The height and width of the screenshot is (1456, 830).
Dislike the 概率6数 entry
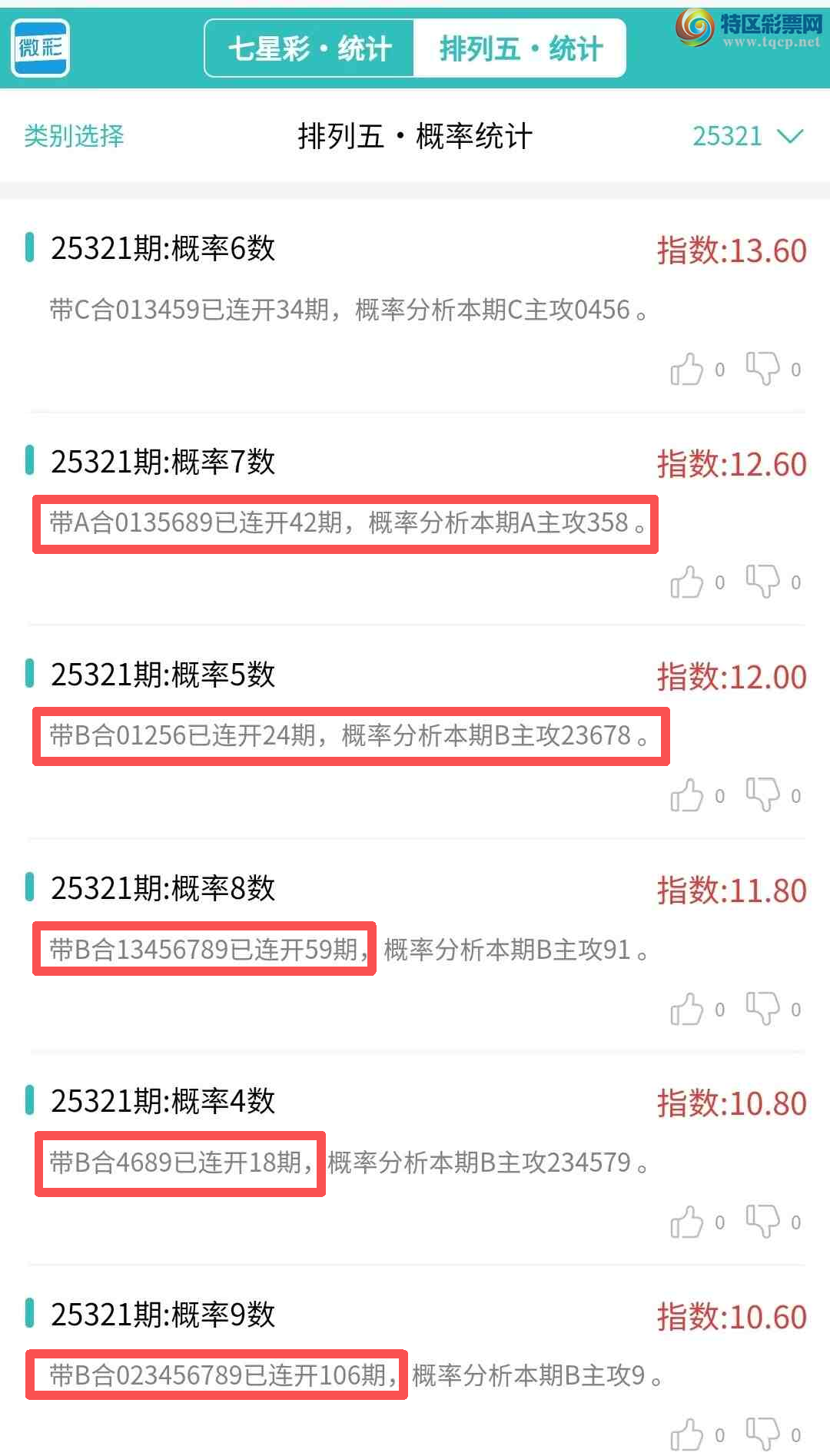click(x=762, y=369)
